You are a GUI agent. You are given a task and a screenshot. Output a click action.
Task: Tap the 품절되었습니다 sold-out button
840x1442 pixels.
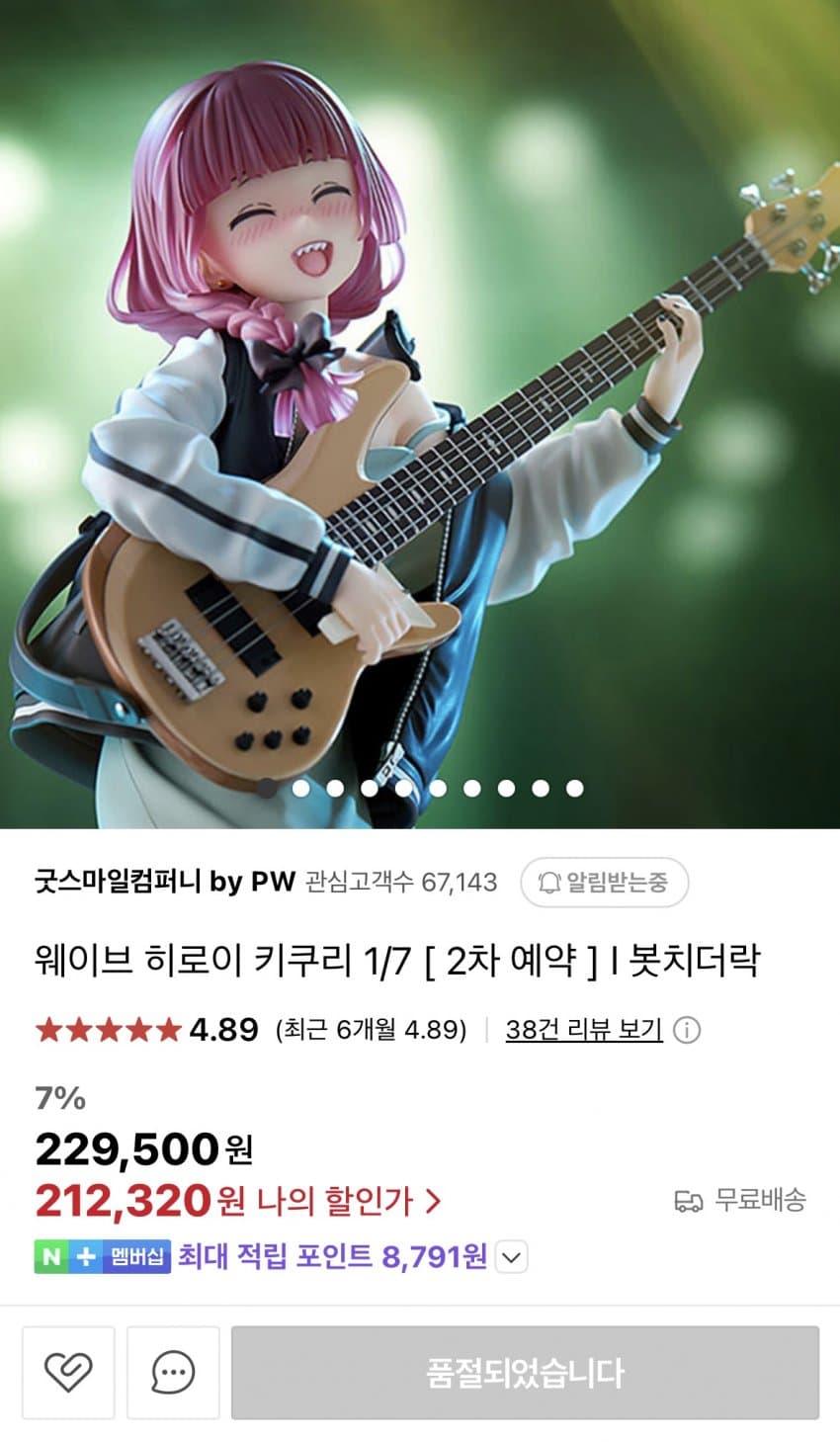pos(525,1372)
